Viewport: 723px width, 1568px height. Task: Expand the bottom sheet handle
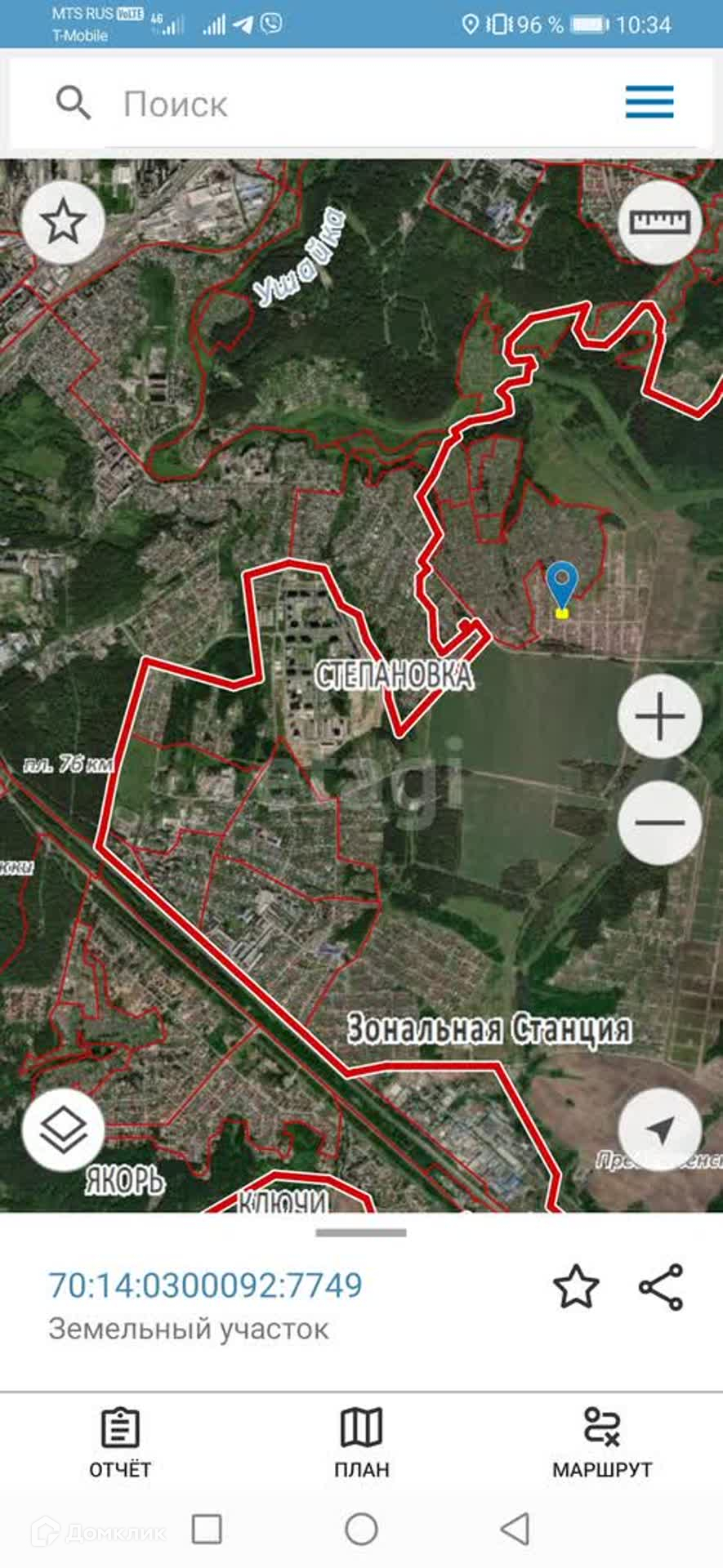361,1233
